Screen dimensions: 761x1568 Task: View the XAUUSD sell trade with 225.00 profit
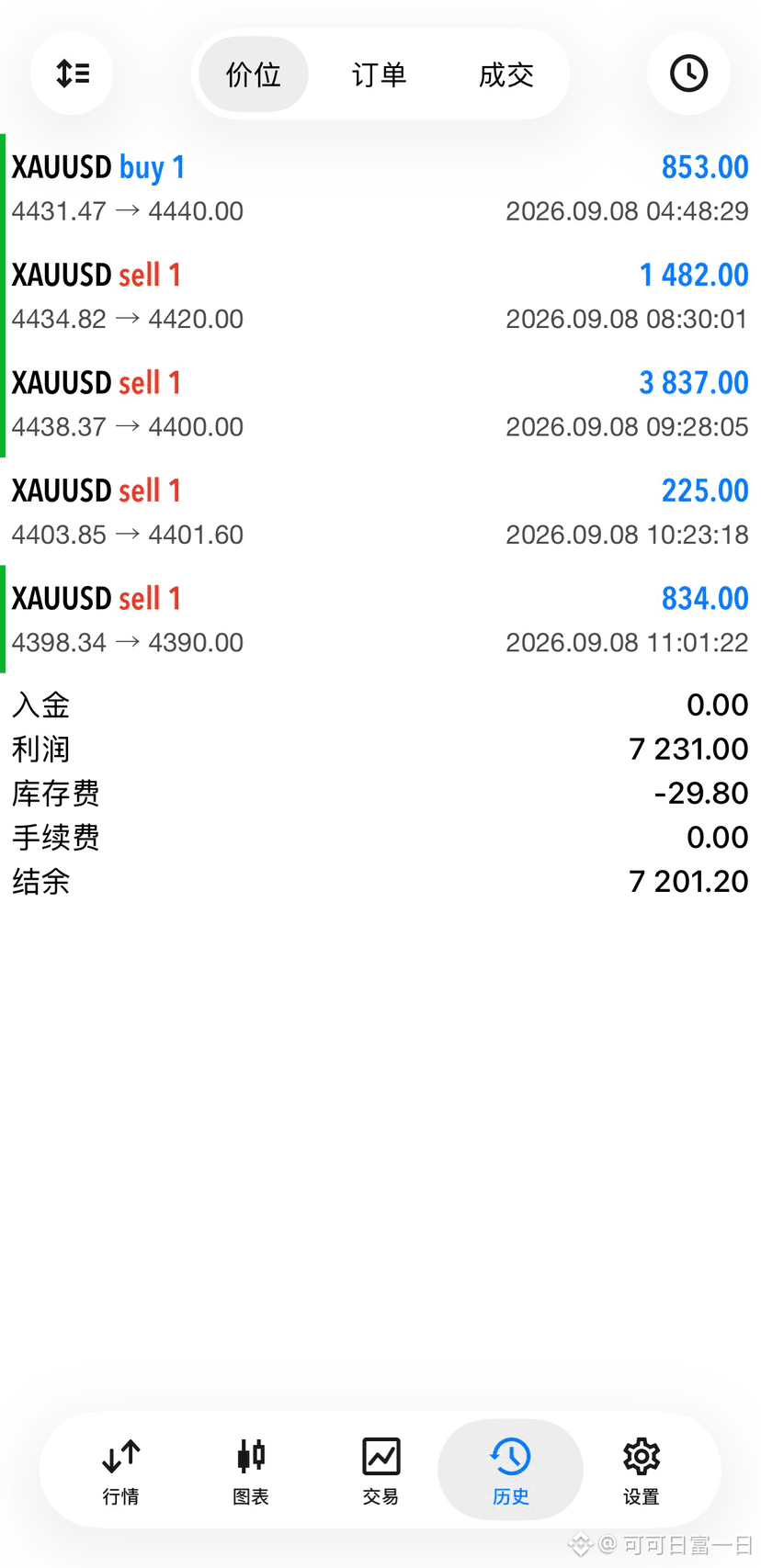[x=380, y=512]
